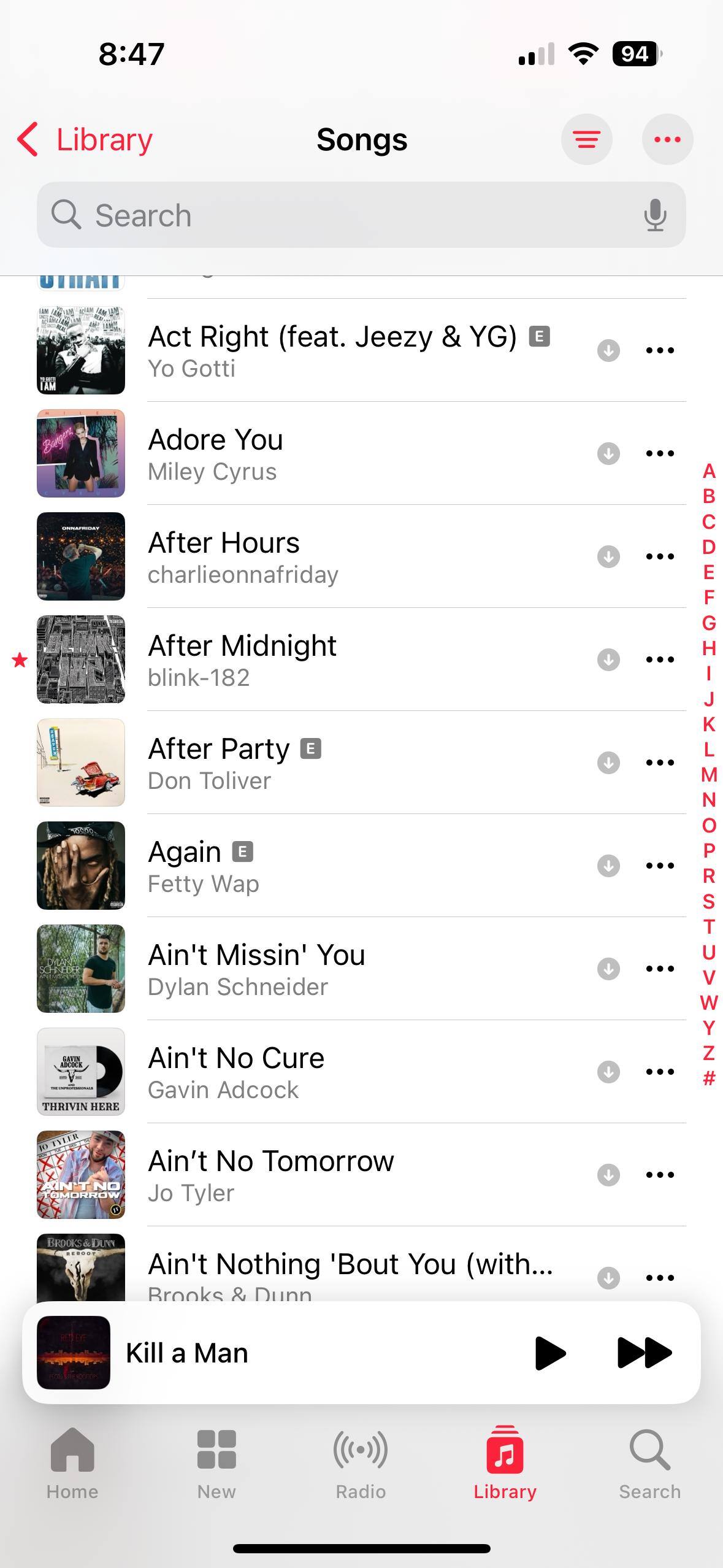Go back to Library
The image size is (723, 1568).
[x=85, y=139]
